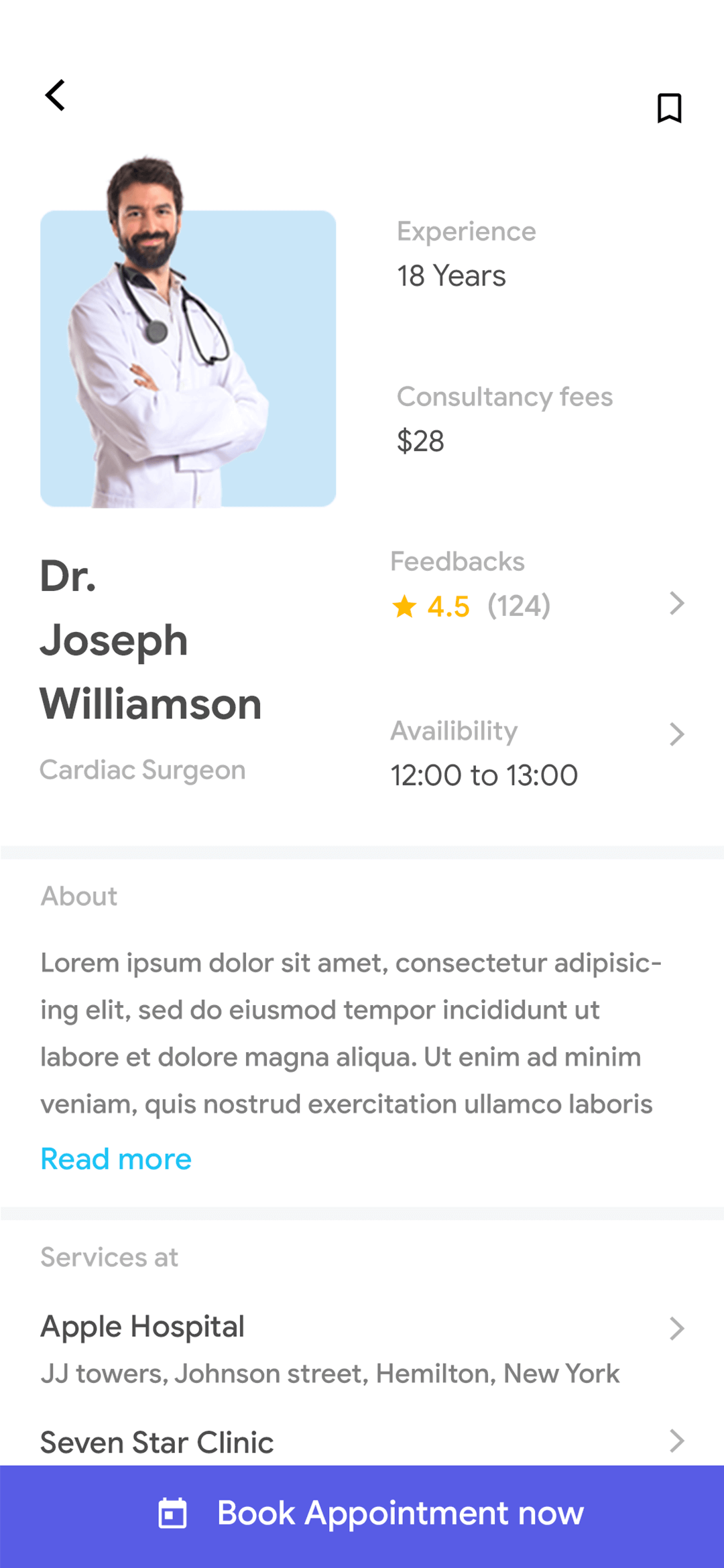Click the star icon next to rating
The height and width of the screenshot is (1568, 724).
point(404,606)
